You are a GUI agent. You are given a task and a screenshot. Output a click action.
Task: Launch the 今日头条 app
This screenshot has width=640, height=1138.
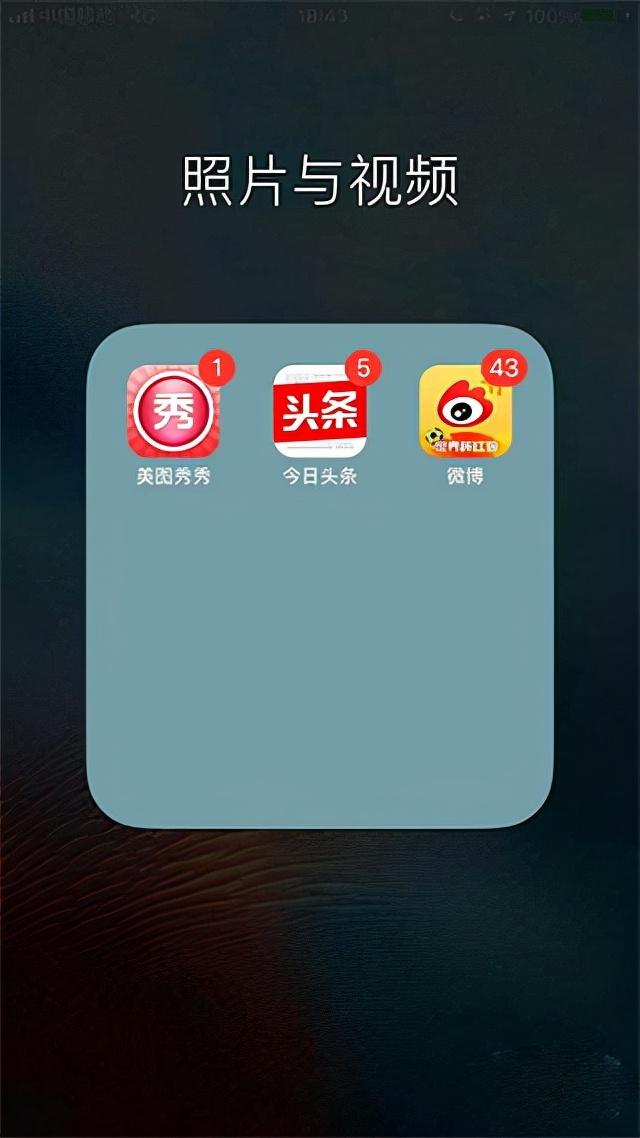[320, 411]
